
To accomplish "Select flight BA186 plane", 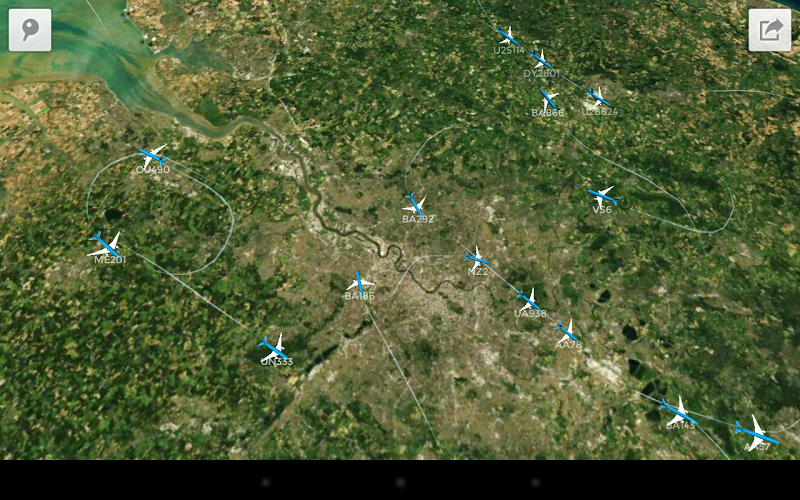I will [360, 283].
